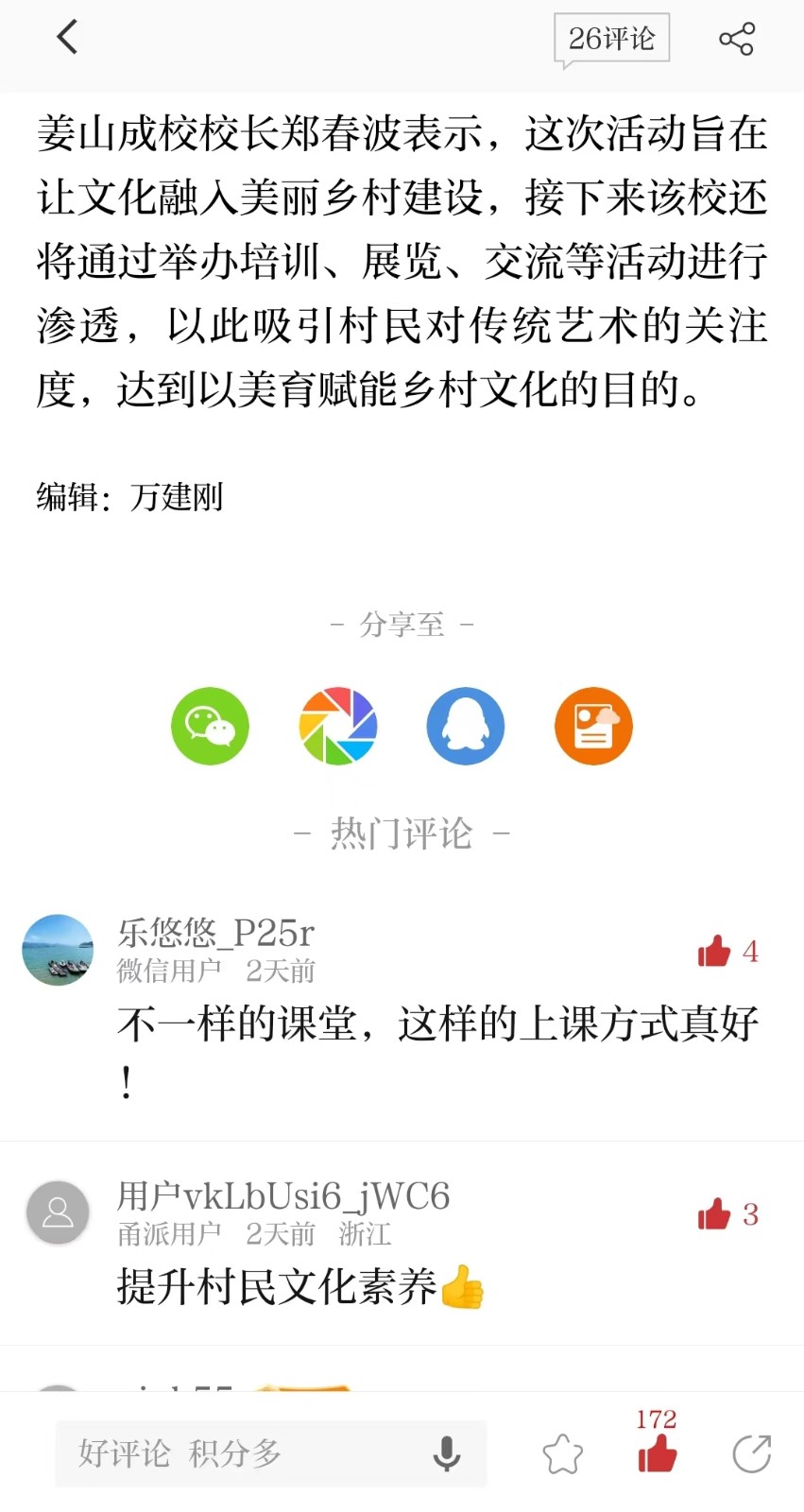Share the article to QQ

tap(465, 726)
